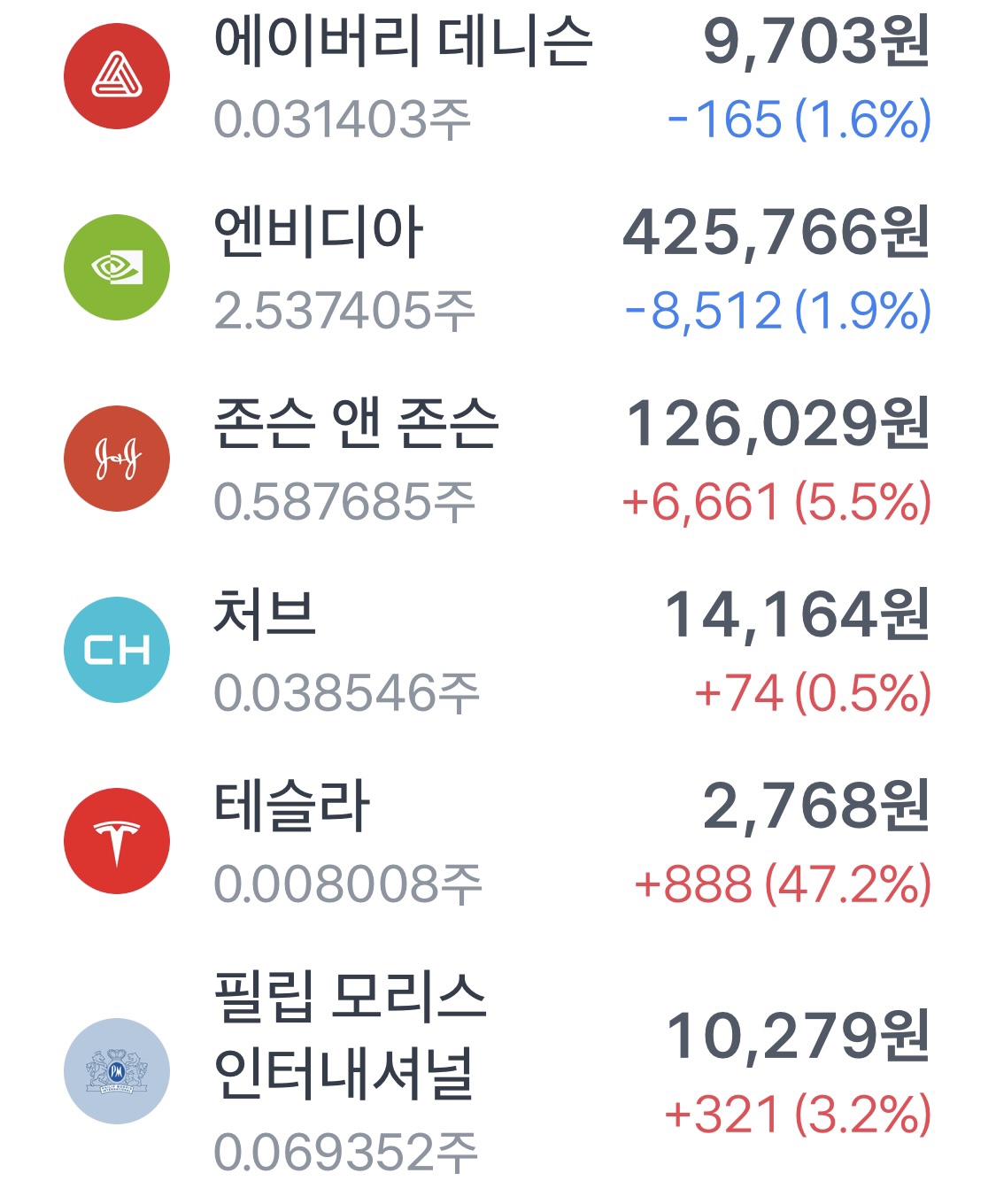The image size is (996, 1204).
Task: Select J&J's +6,661 gain text
Action: coord(779,500)
